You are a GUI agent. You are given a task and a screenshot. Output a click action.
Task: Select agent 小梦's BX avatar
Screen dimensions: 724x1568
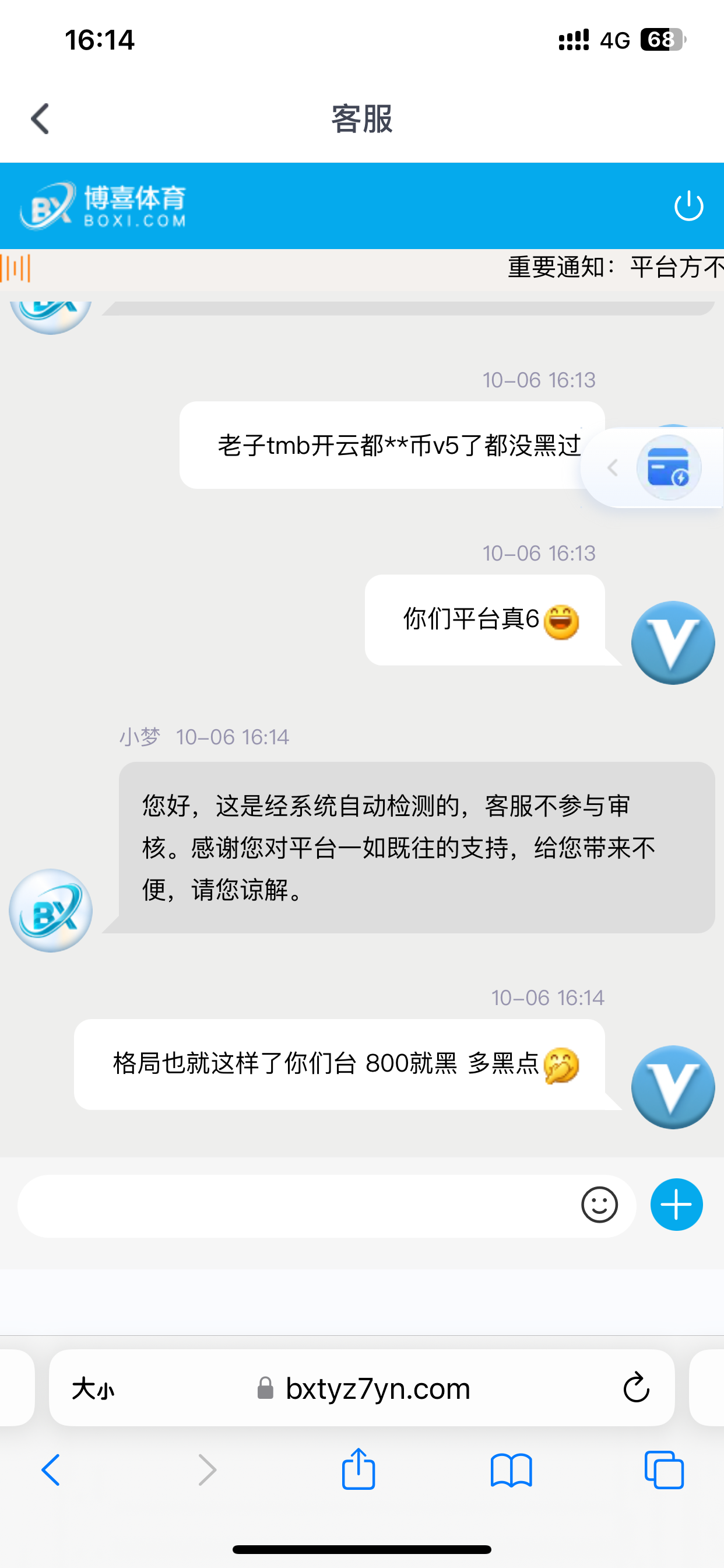click(x=51, y=910)
